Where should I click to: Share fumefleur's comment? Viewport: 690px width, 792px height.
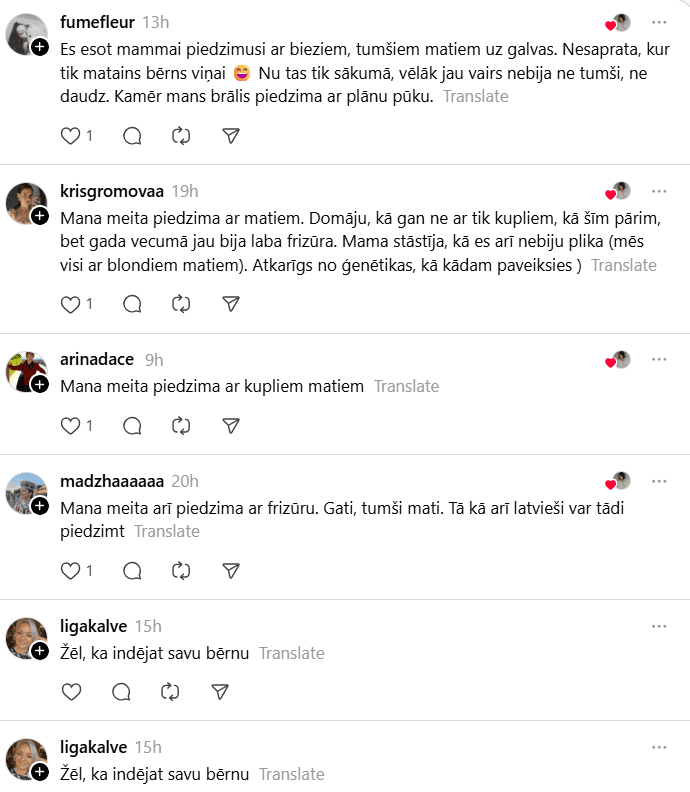pos(231,136)
